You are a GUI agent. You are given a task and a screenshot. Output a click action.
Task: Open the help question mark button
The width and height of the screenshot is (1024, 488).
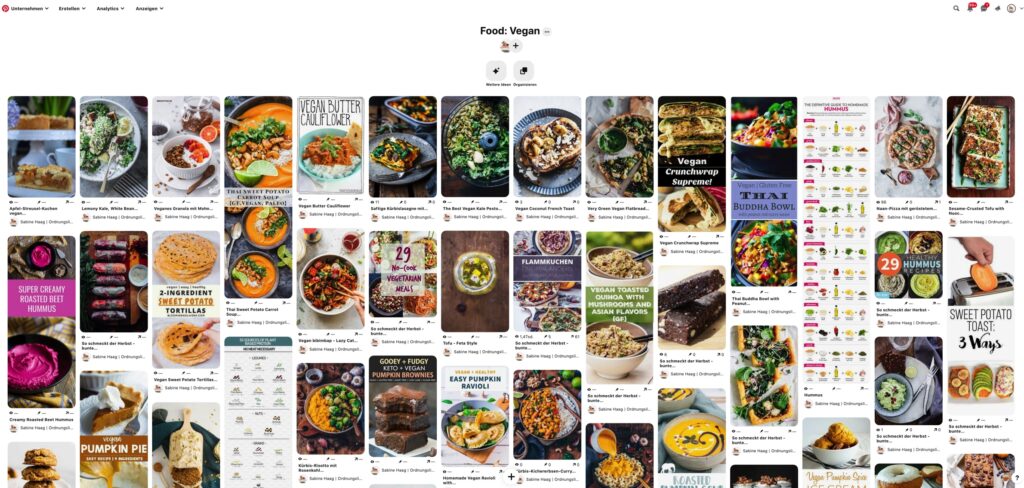click(1016, 477)
